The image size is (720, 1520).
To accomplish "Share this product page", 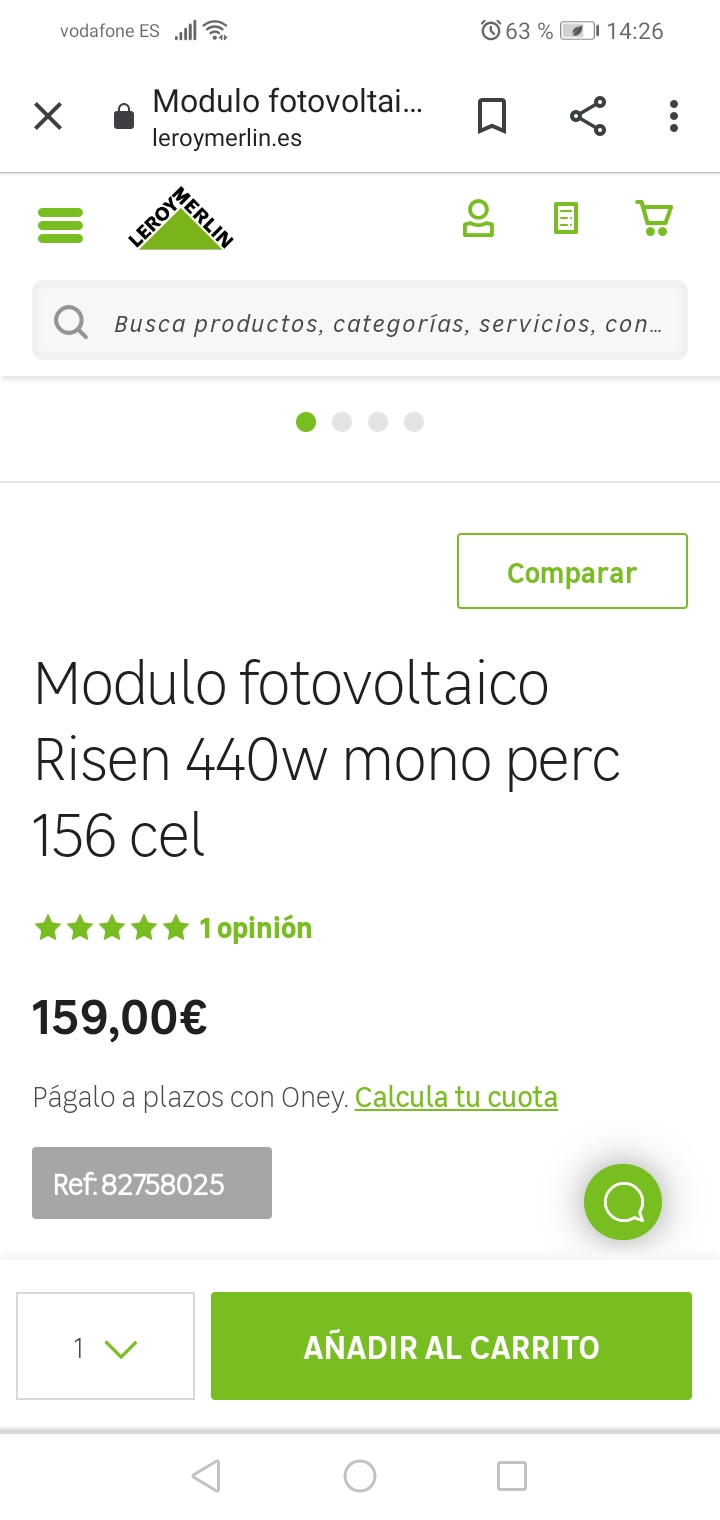I will pos(588,117).
